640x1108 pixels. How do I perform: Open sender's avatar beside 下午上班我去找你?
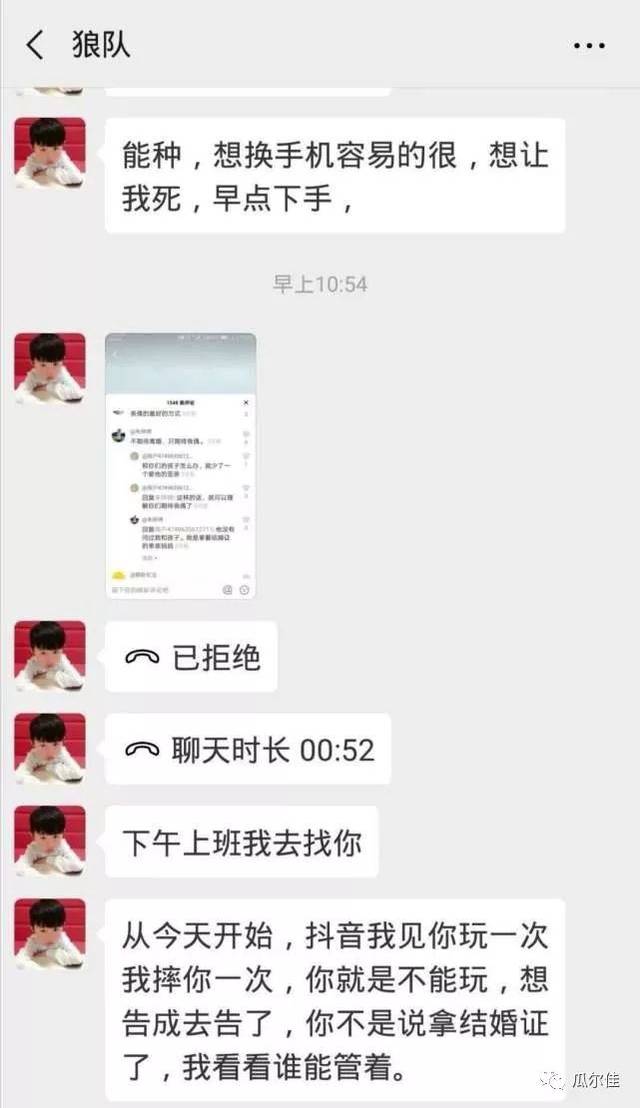[x=50, y=841]
